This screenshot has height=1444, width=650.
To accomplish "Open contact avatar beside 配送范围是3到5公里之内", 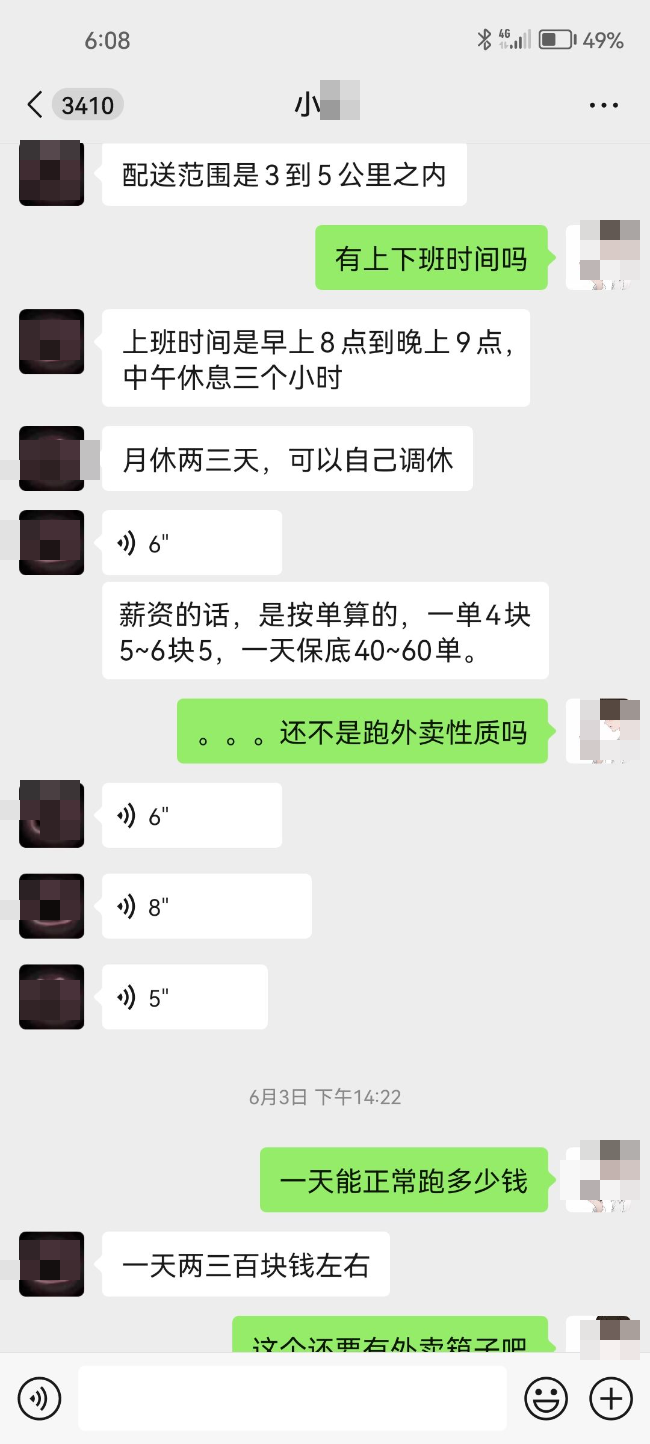I will point(51,173).
